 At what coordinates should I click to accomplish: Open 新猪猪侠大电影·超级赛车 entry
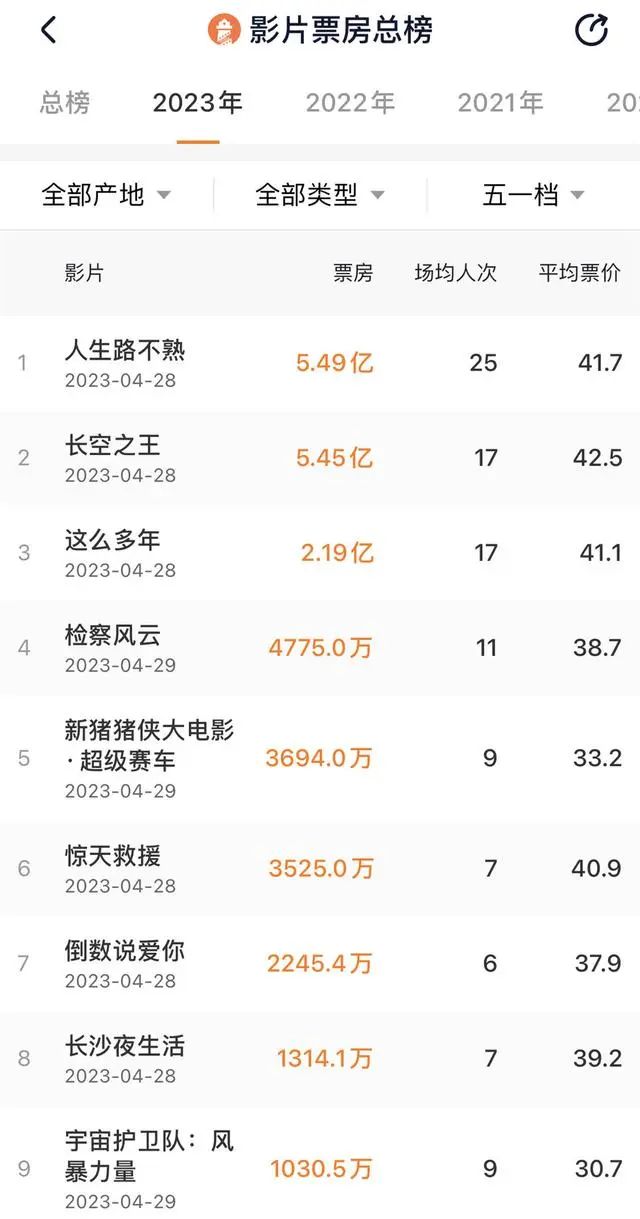pos(149,745)
